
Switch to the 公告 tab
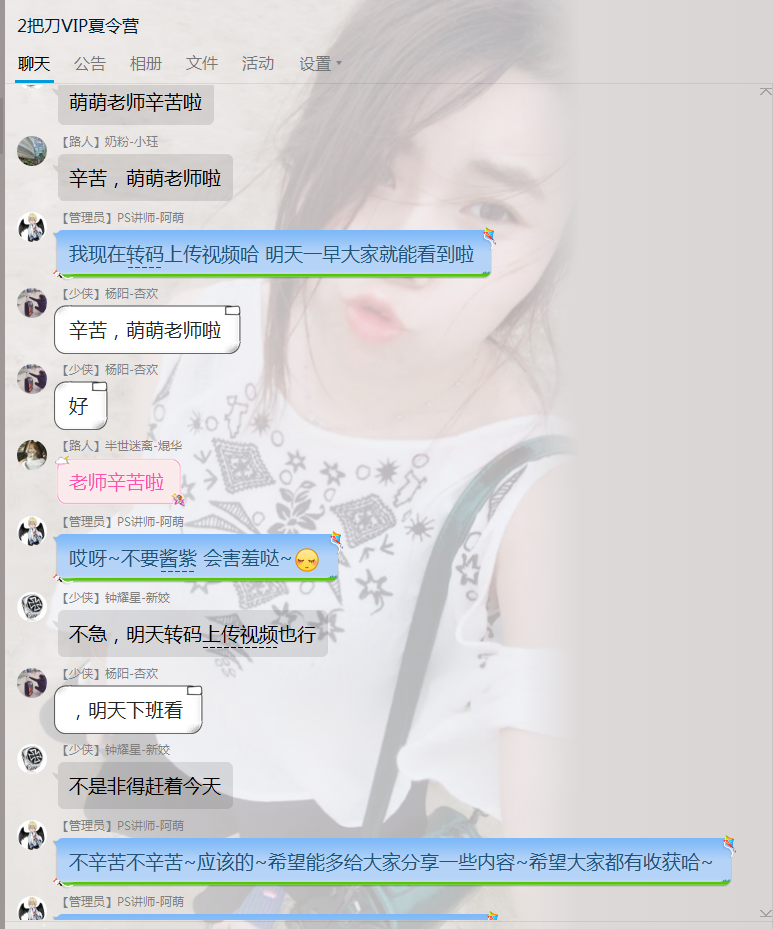tap(89, 63)
